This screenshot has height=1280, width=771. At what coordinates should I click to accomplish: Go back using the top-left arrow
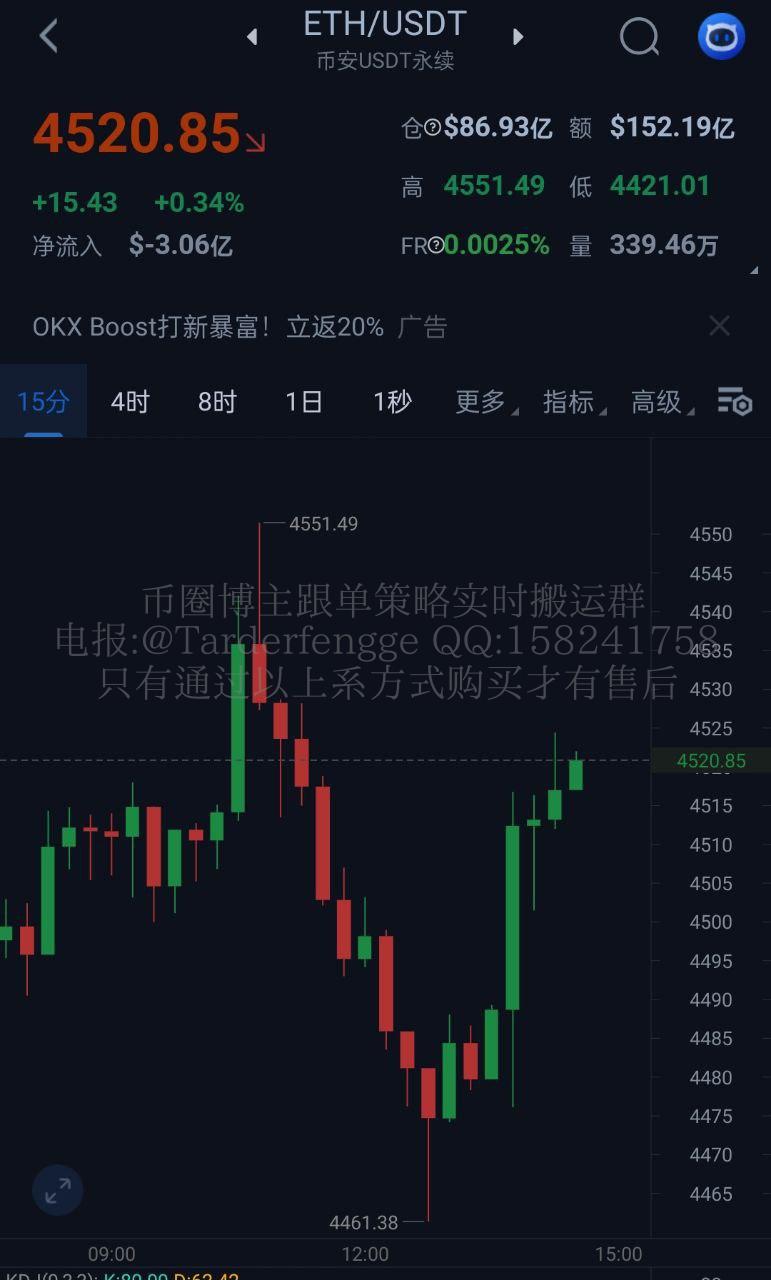click(x=48, y=37)
